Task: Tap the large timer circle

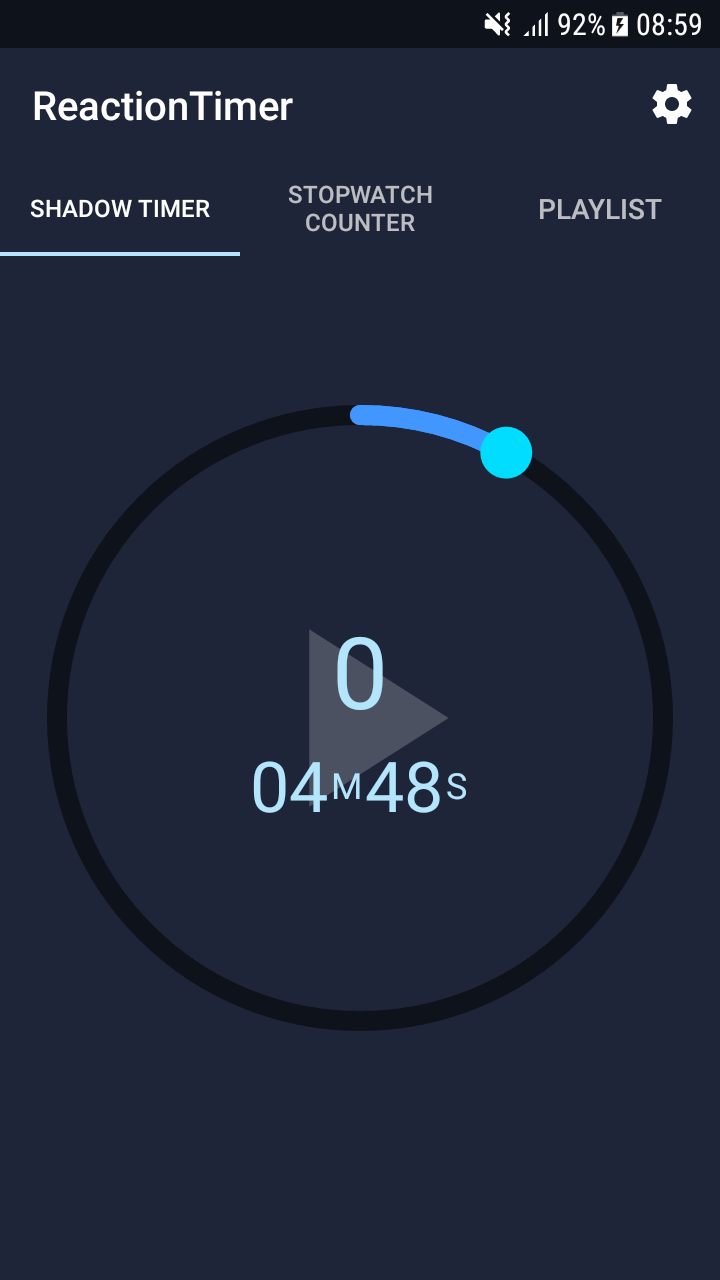Action: tap(360, 715)
